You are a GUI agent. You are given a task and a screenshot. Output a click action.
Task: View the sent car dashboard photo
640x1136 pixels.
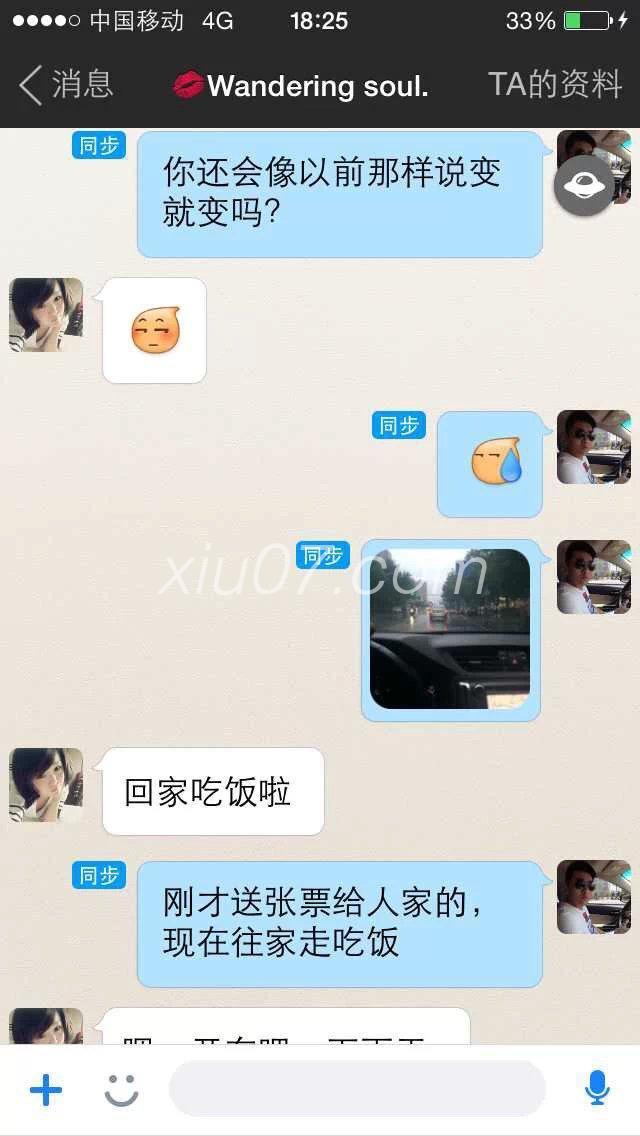point(450,629)
